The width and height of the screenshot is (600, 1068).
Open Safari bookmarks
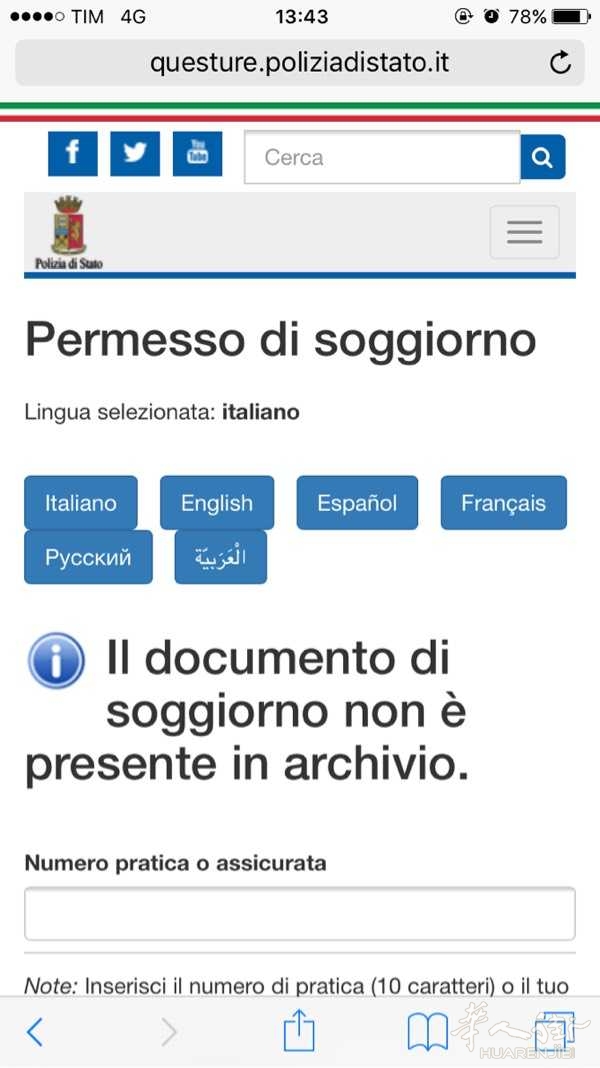point(428,1031)
